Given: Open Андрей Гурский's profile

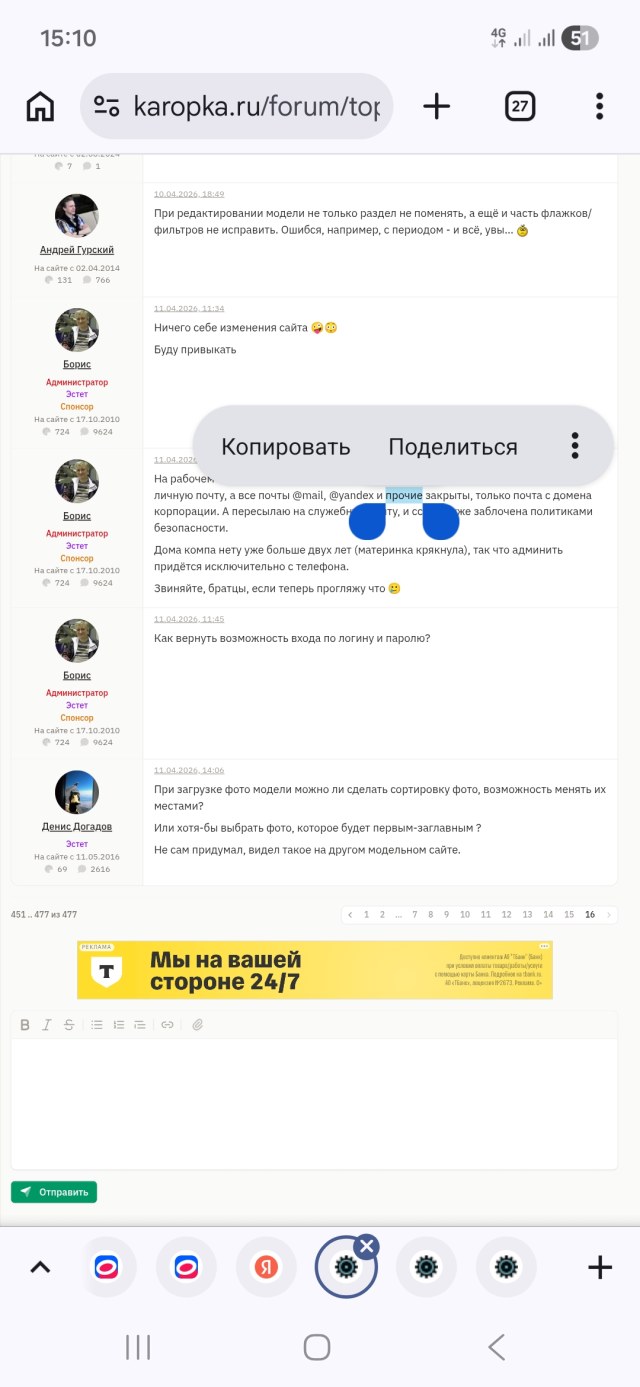Looking at the screenshot, I should point(77,250).
